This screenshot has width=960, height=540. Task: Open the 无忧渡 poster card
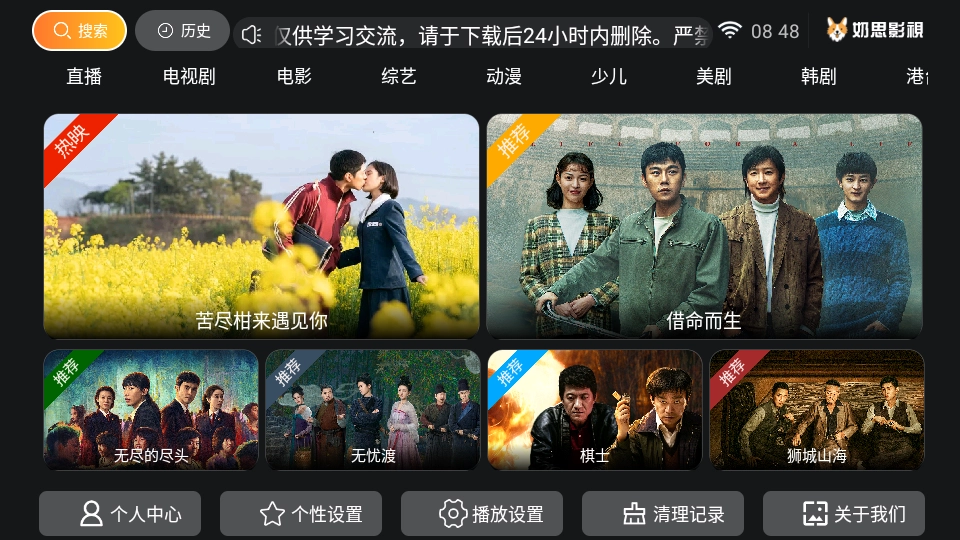[372, 409]
